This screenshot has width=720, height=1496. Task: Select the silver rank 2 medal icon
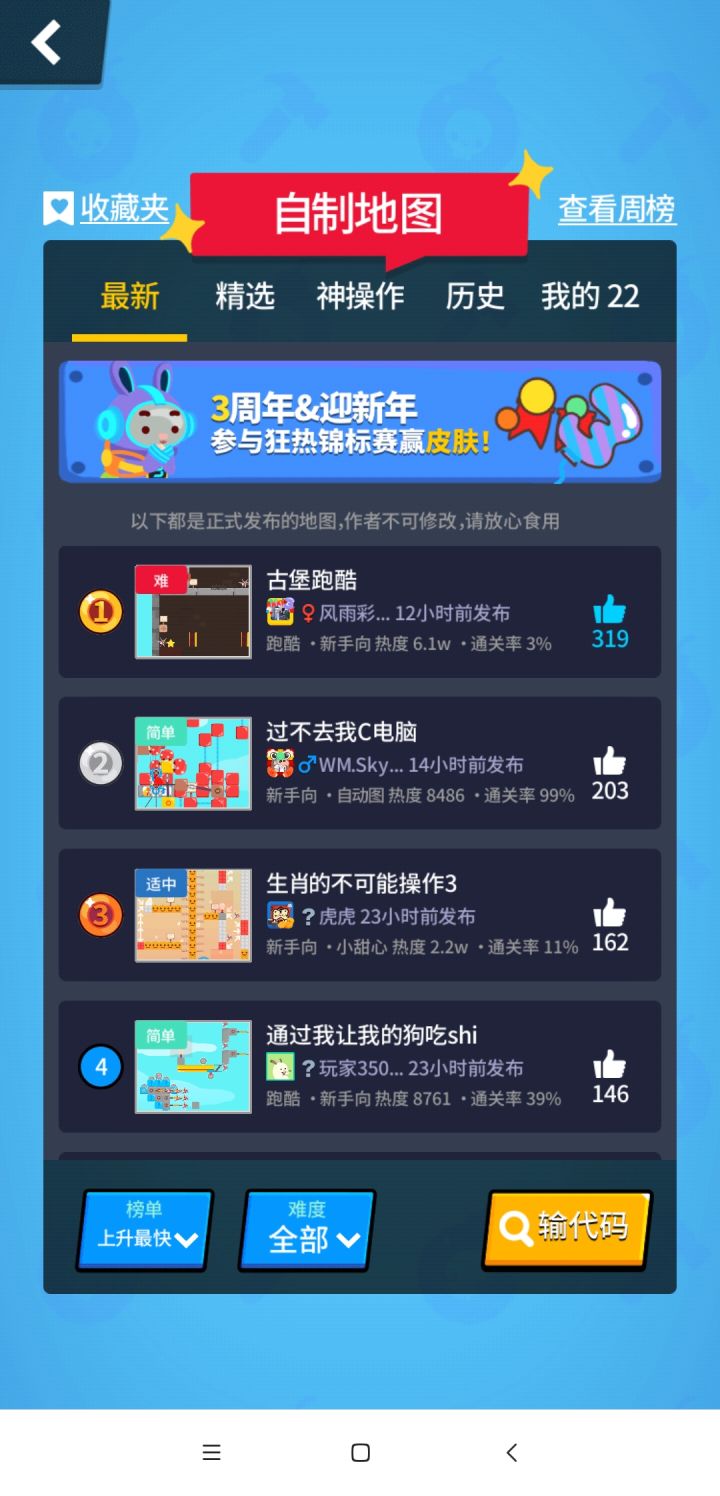[99, 763]
